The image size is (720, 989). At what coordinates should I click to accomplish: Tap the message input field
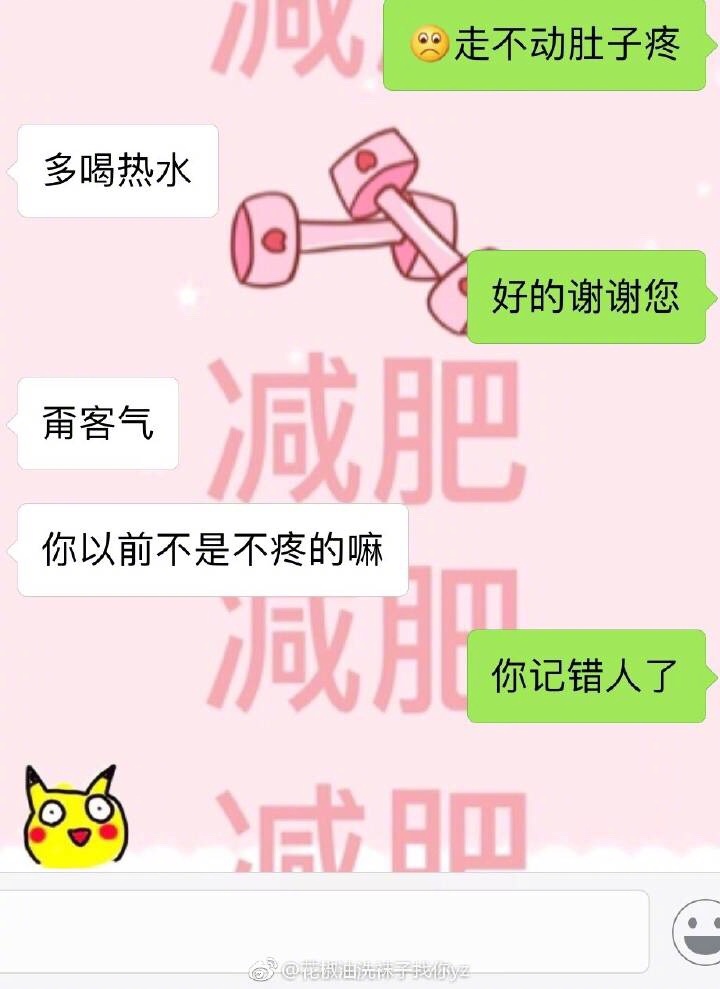coord(322,930)
